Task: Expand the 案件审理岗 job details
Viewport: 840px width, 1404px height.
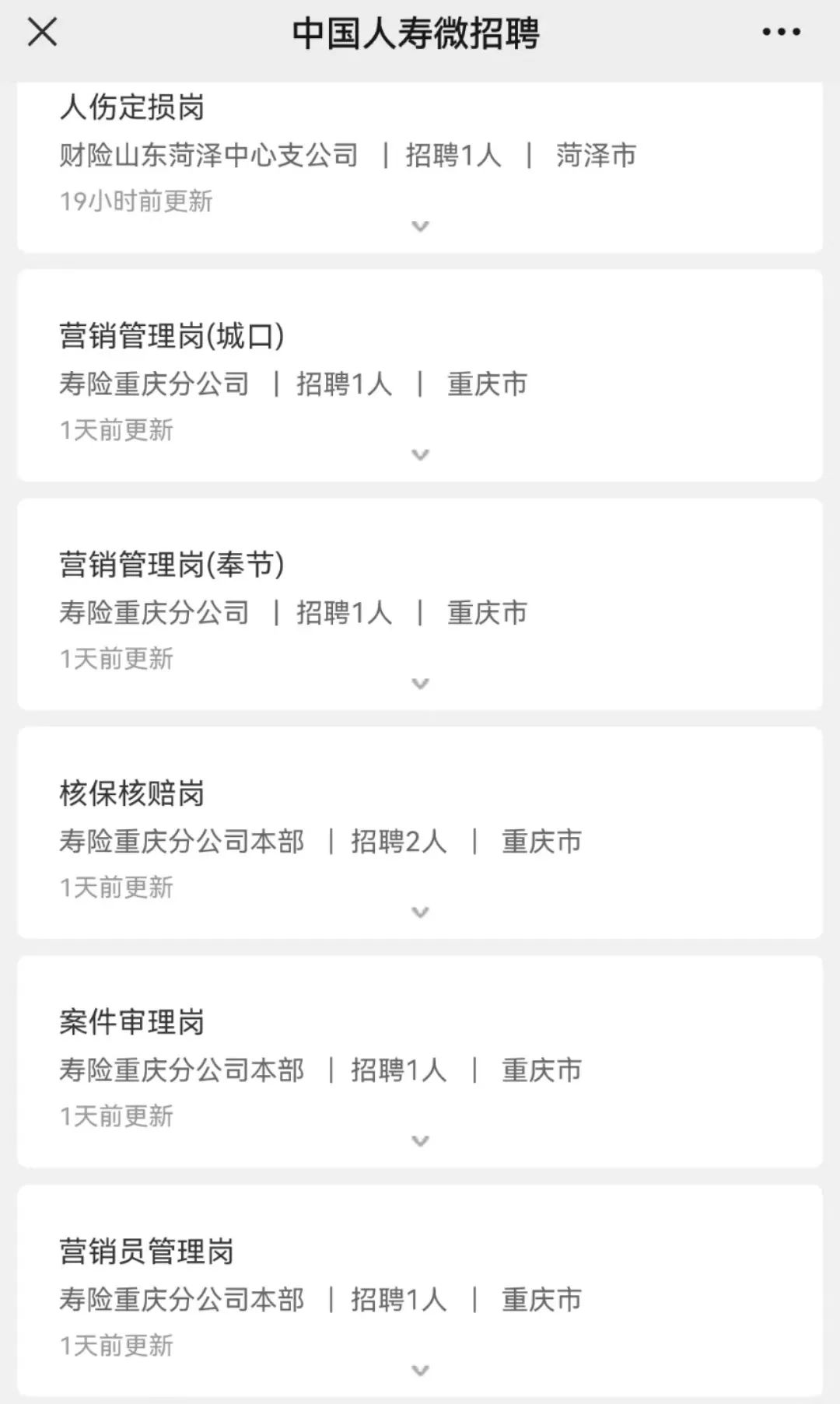Action: pyautogui.click(x=420, y=1141)
